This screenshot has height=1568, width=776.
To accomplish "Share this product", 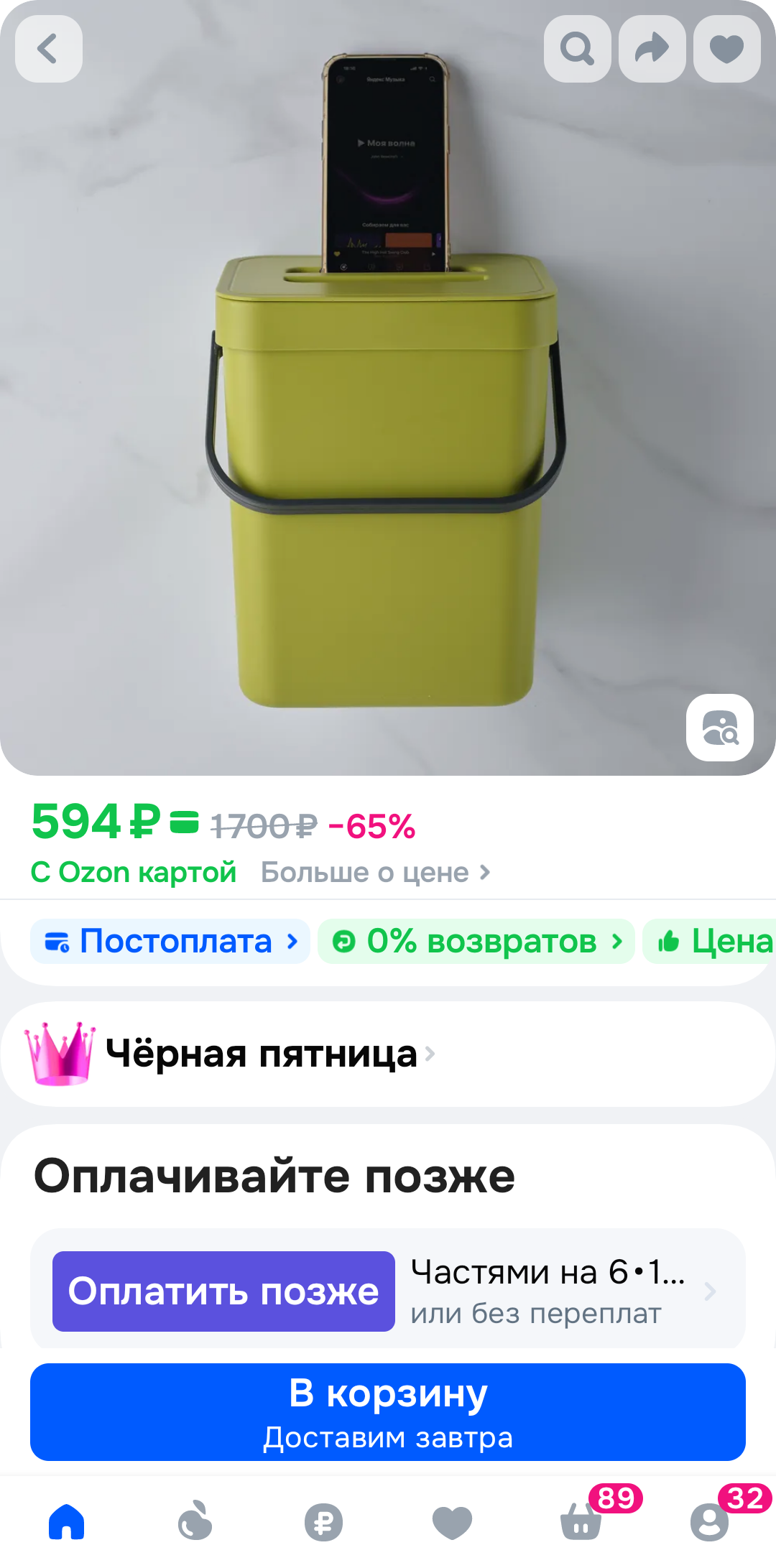I will coord(652,49).
